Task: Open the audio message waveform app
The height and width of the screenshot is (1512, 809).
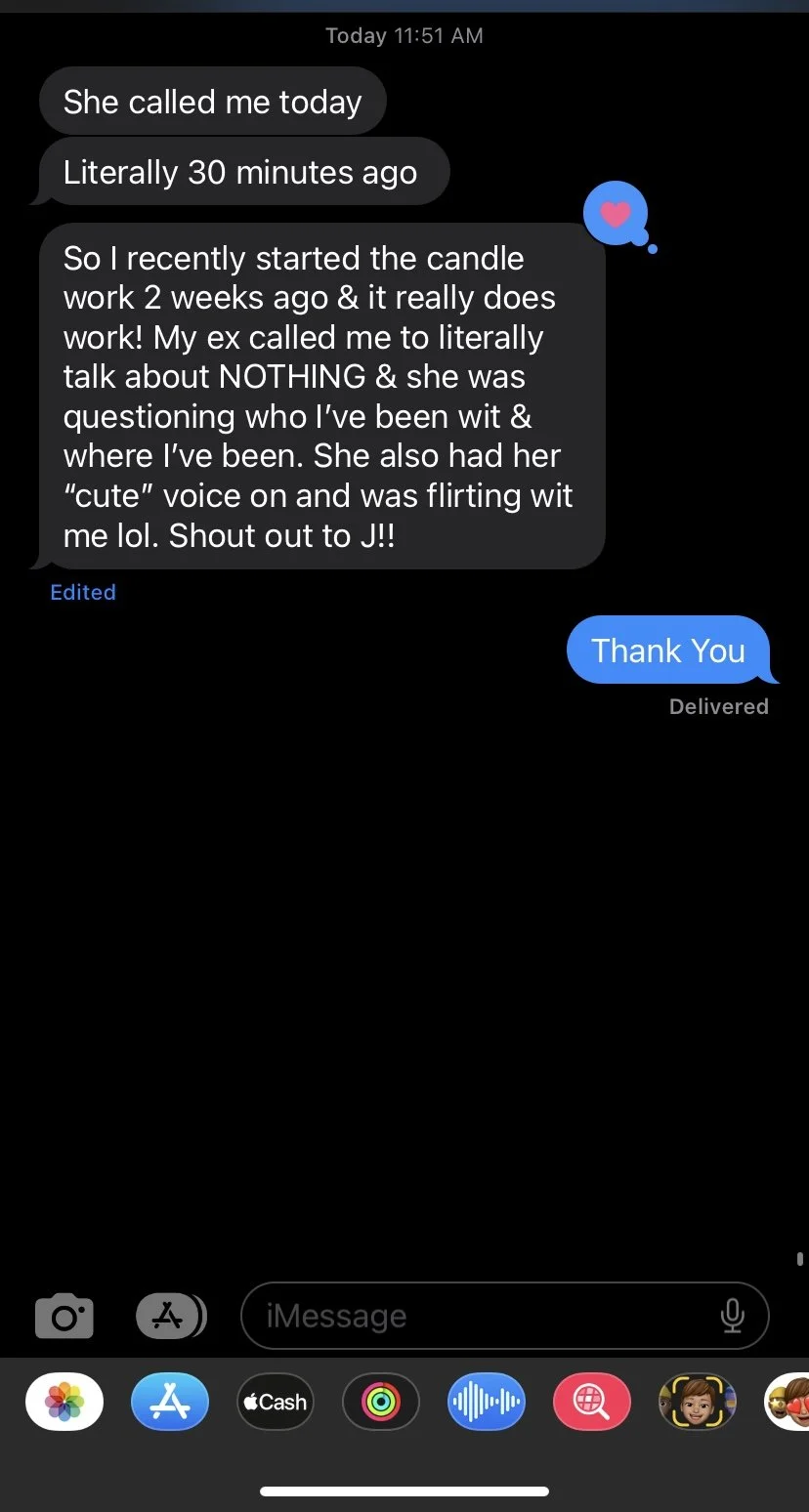Action: point(487,1402)
